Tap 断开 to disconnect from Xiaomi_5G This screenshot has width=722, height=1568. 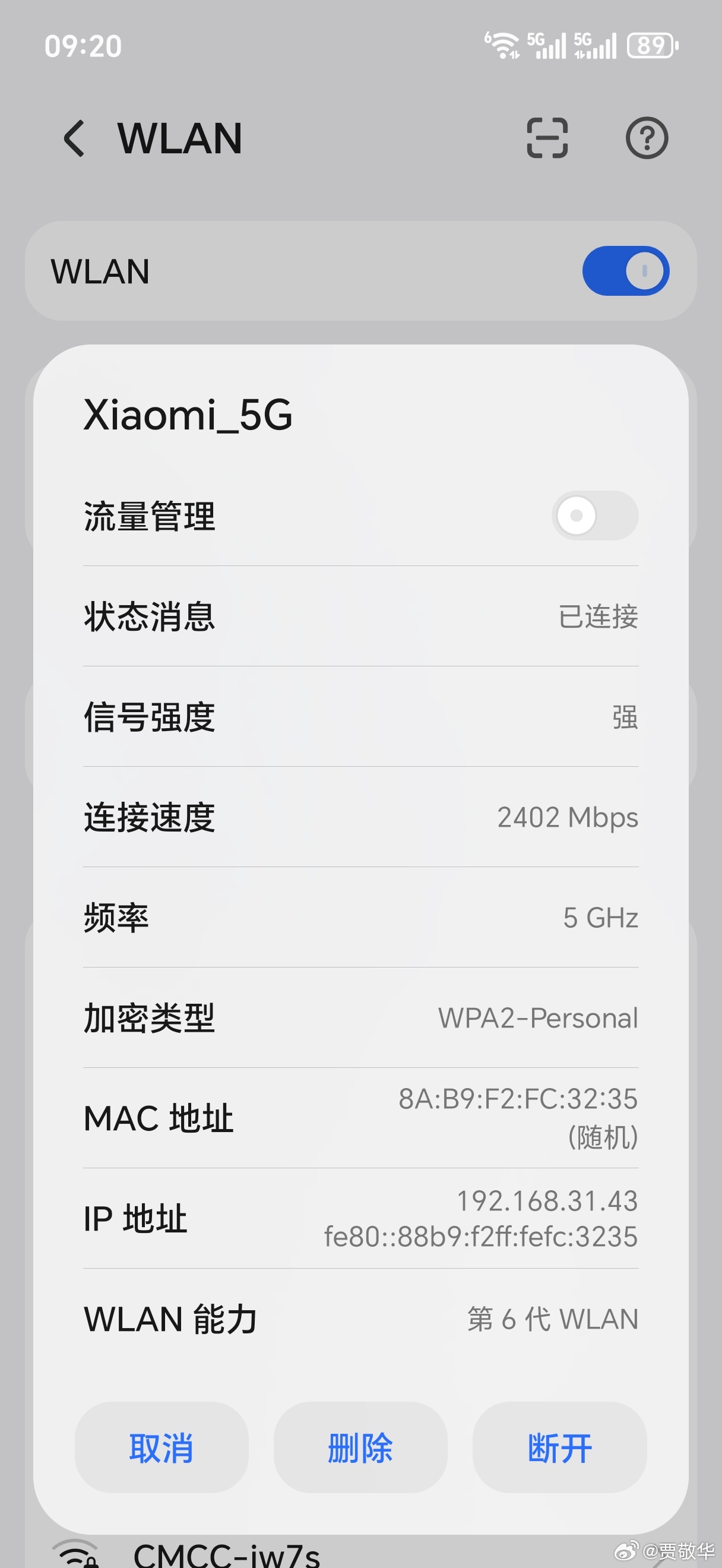tap(559, 1447)
